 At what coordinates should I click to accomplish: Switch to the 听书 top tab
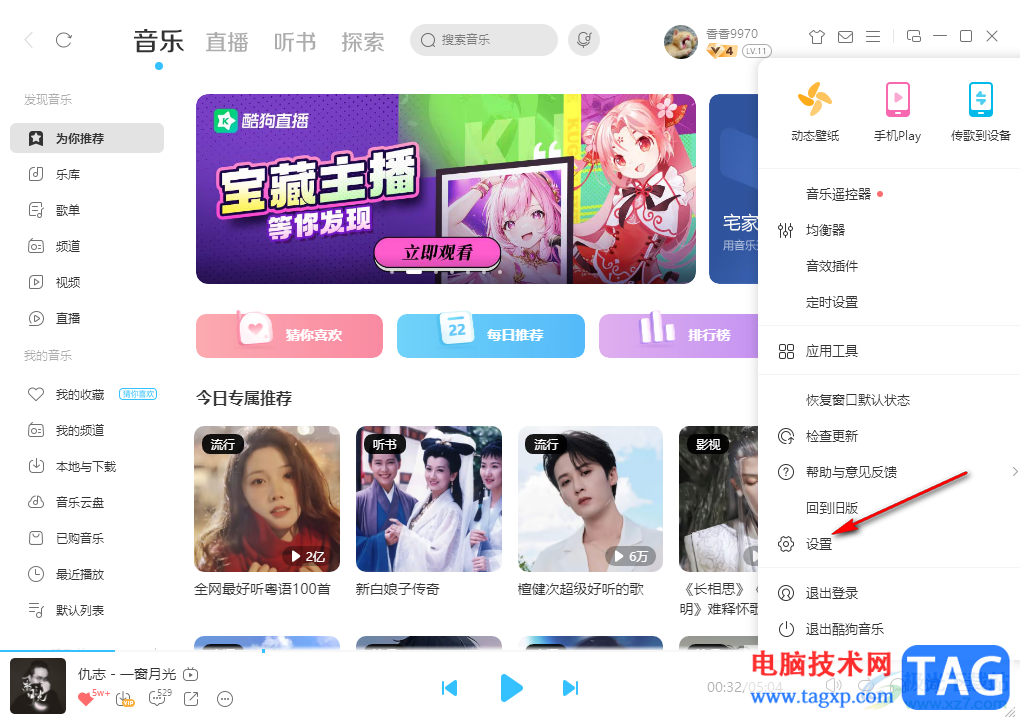click(x=295, y=42)
